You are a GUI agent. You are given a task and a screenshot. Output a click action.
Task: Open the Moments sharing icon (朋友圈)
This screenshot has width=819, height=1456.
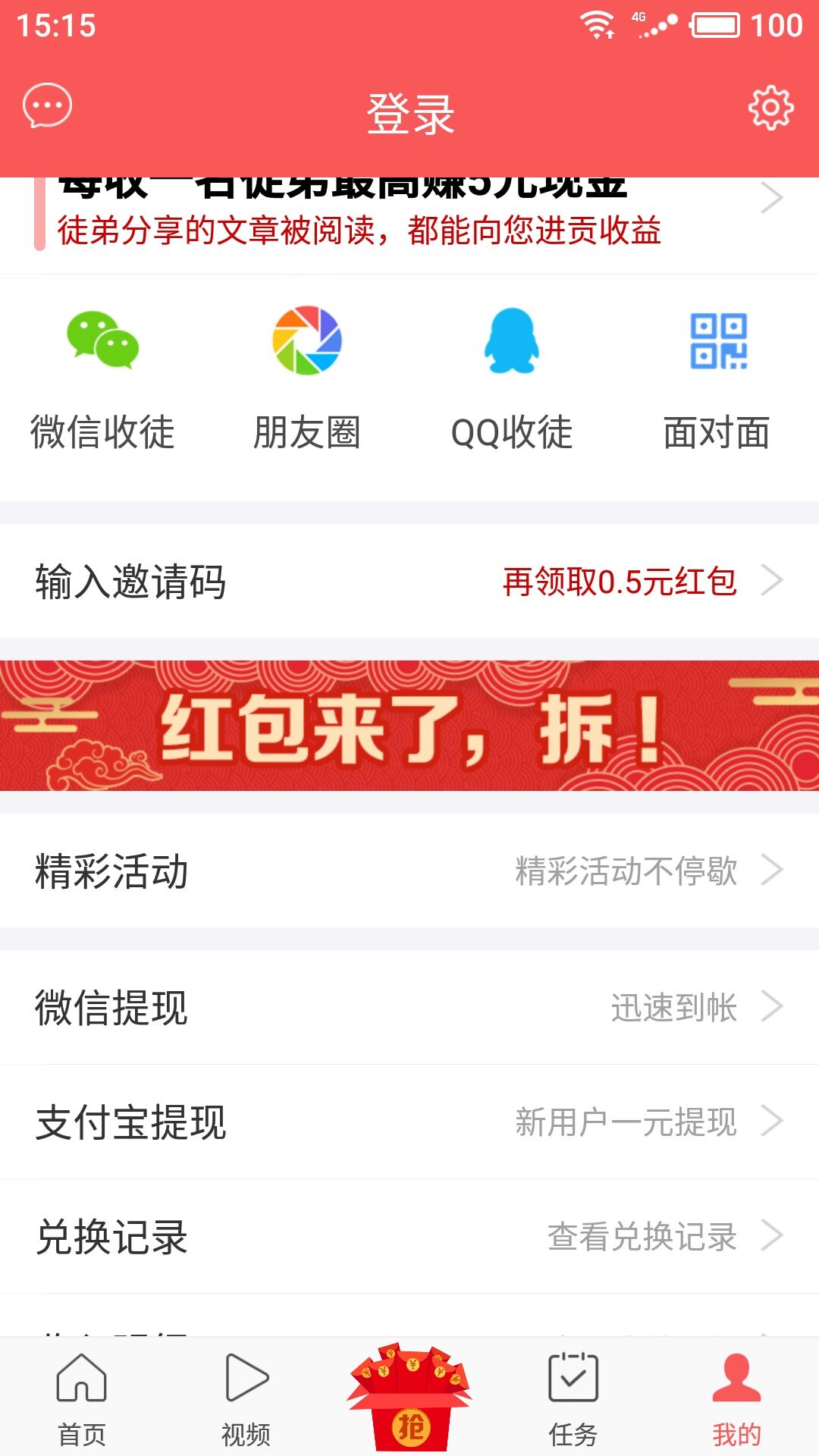tap(306, 341)
